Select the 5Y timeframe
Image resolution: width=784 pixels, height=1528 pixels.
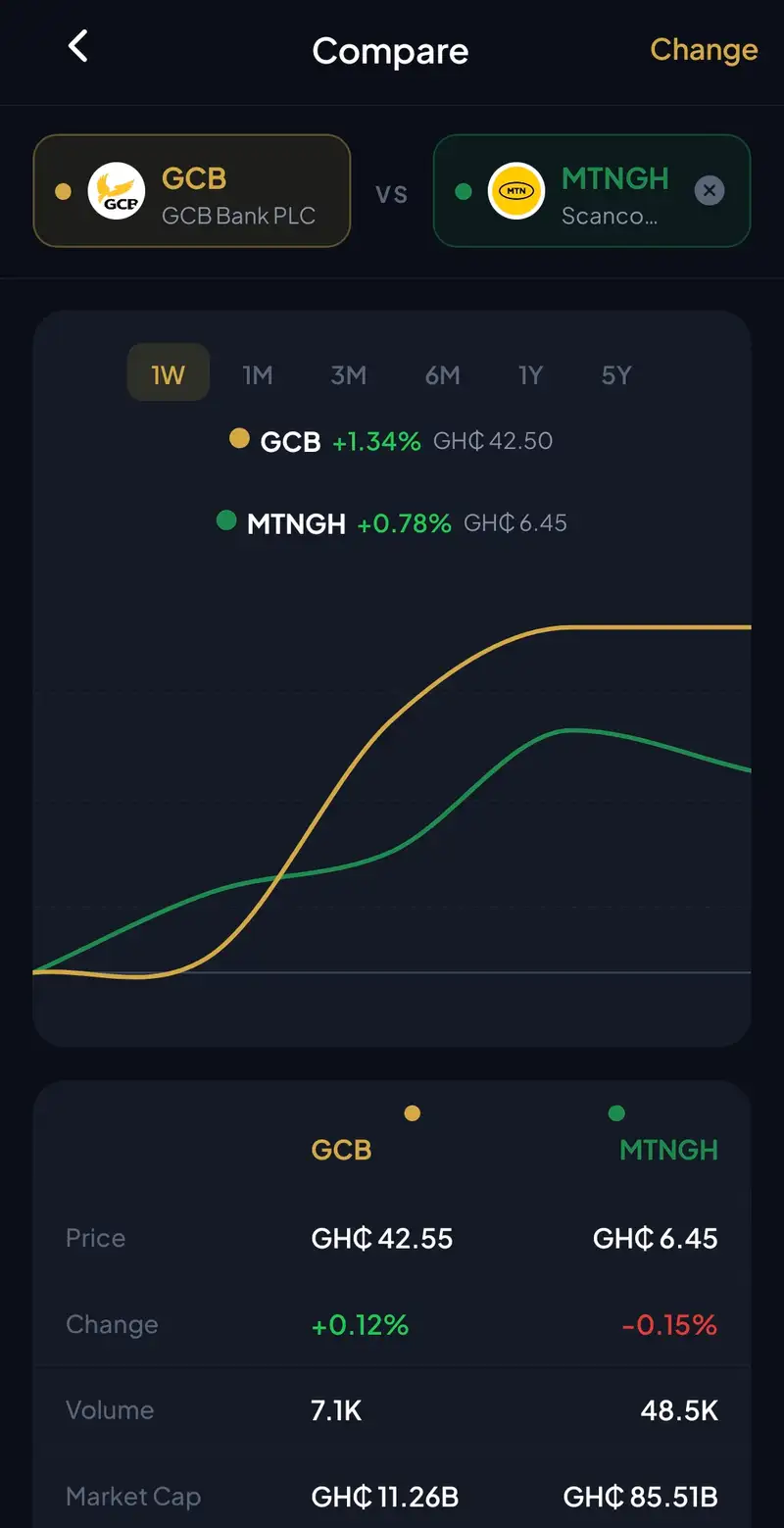pyautogui.click(x=616, y=374)
